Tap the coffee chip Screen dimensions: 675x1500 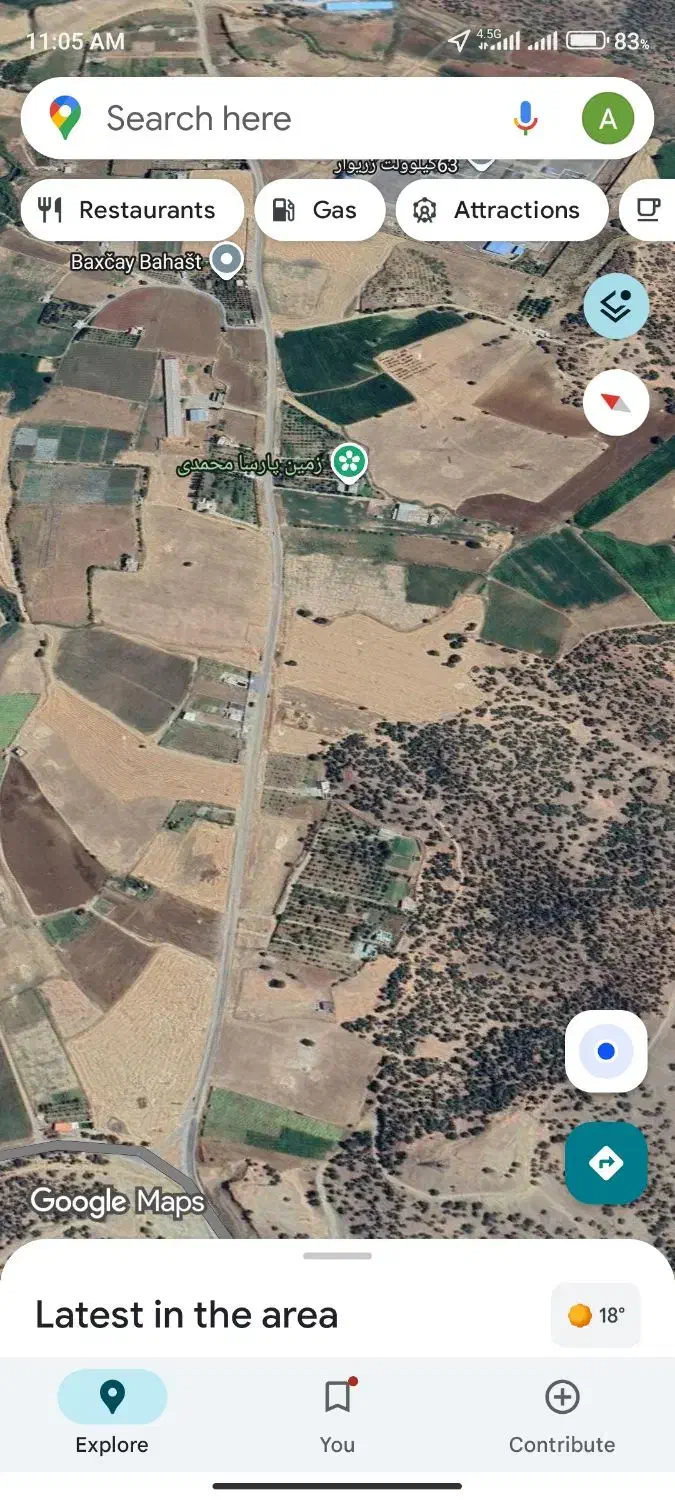pos(650,210)
